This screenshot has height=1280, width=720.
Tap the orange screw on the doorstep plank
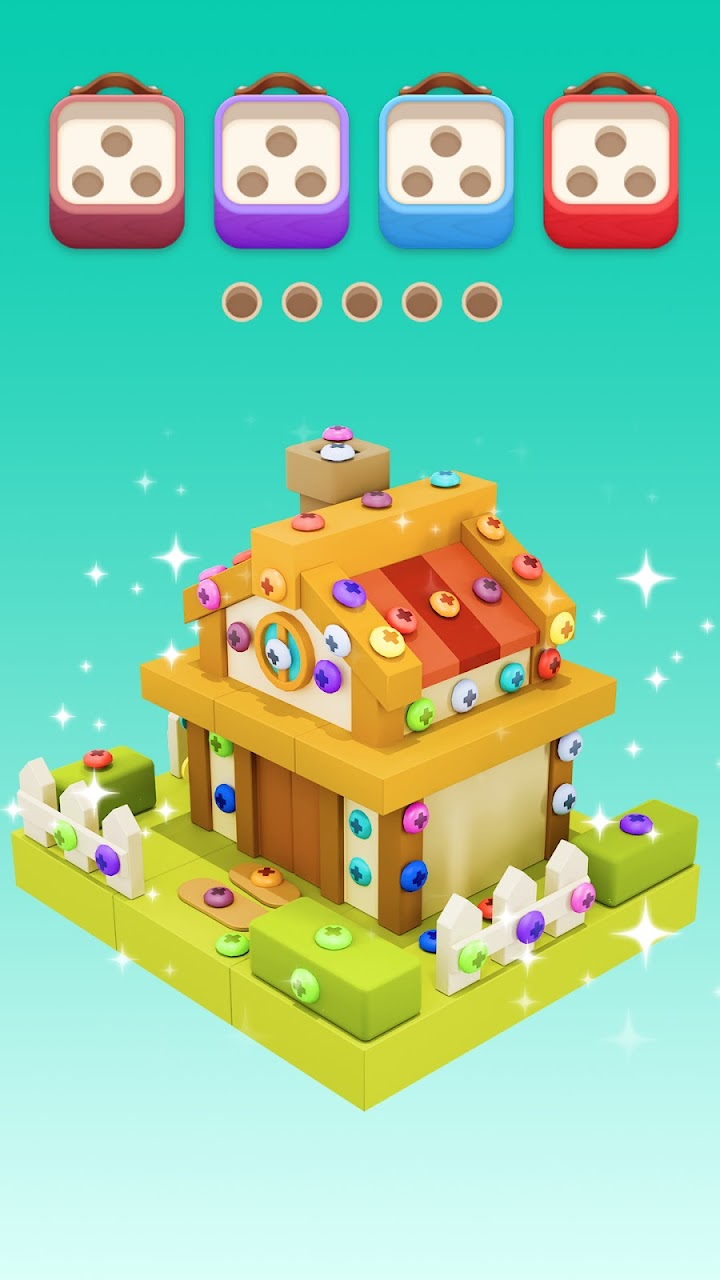click(265, 877)
